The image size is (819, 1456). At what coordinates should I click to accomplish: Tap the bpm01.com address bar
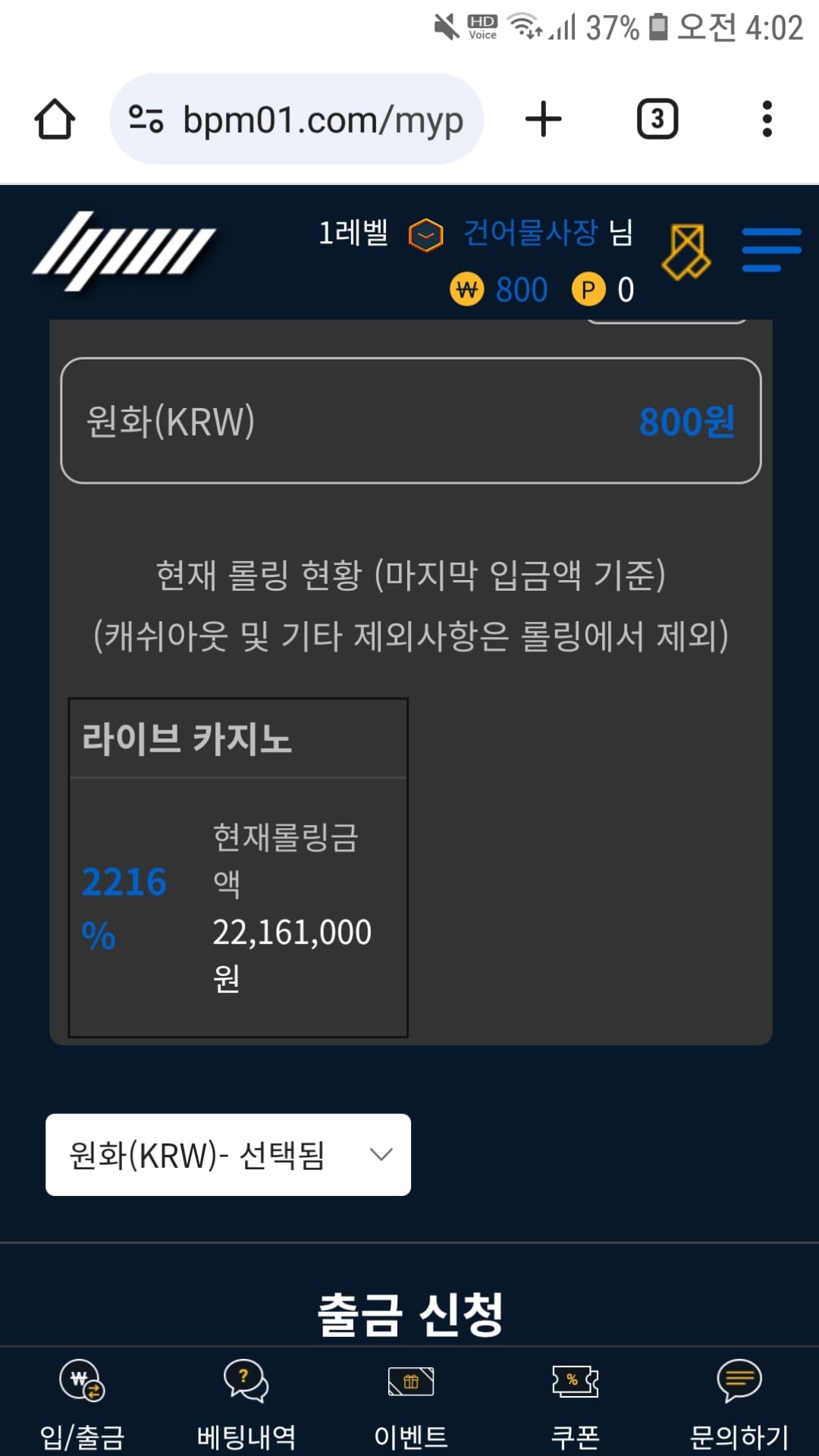tap(297, 119)
